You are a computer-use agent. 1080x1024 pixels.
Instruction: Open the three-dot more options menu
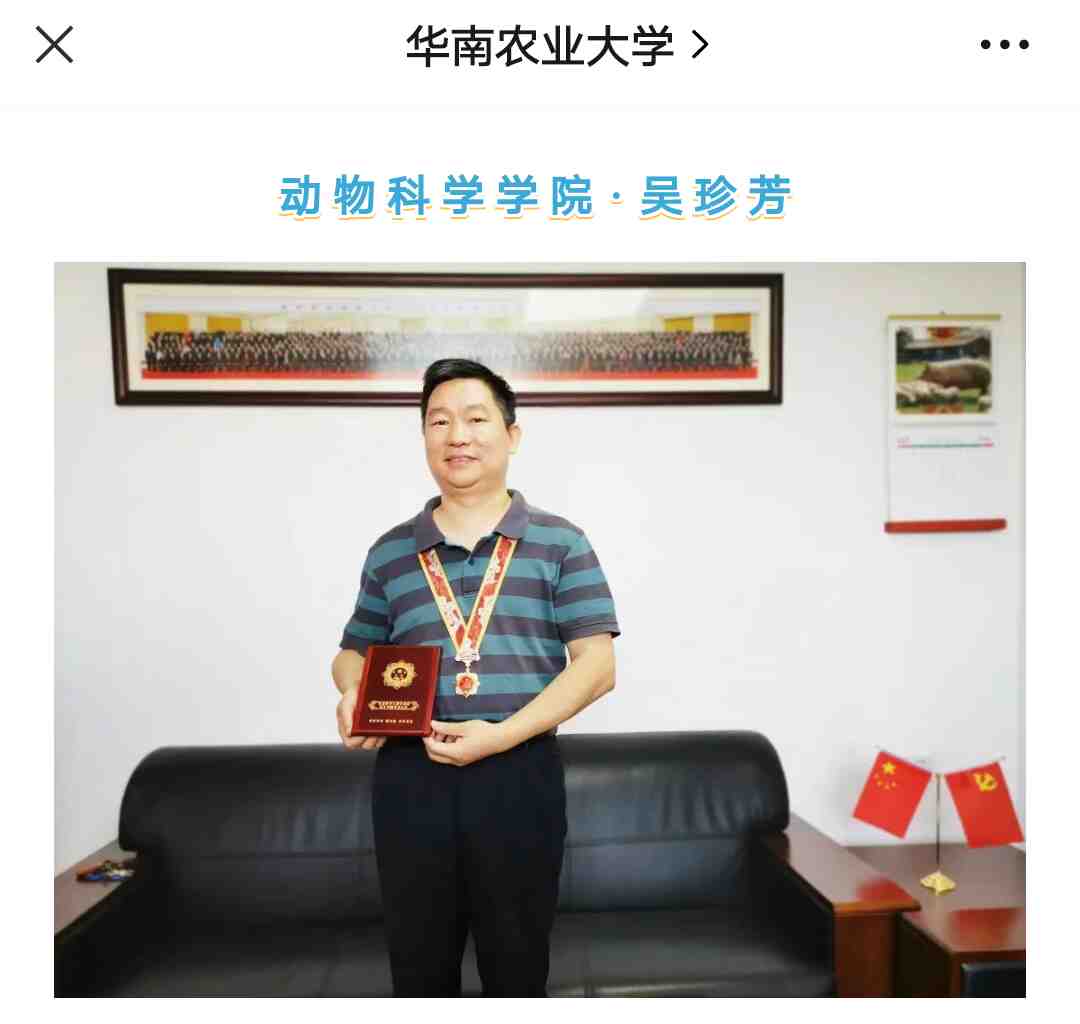click(1004, 45)
